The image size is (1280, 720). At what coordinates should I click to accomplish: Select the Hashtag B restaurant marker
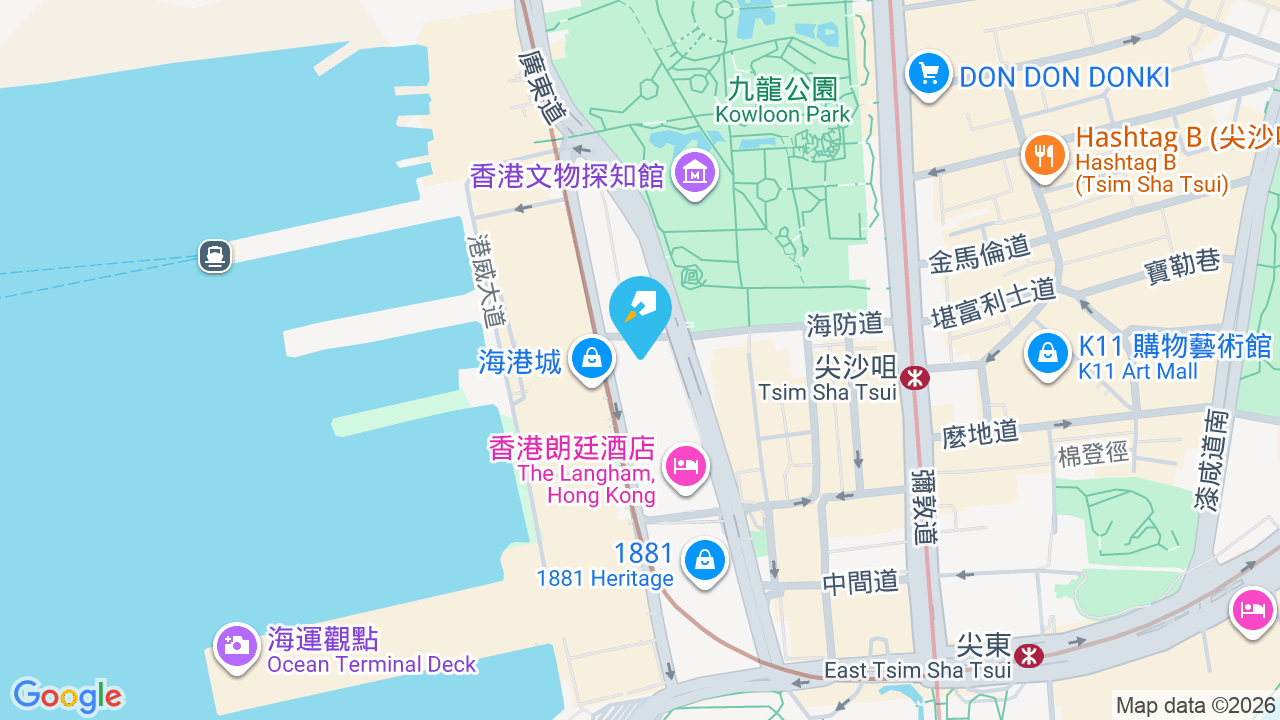coord(1045,157)
